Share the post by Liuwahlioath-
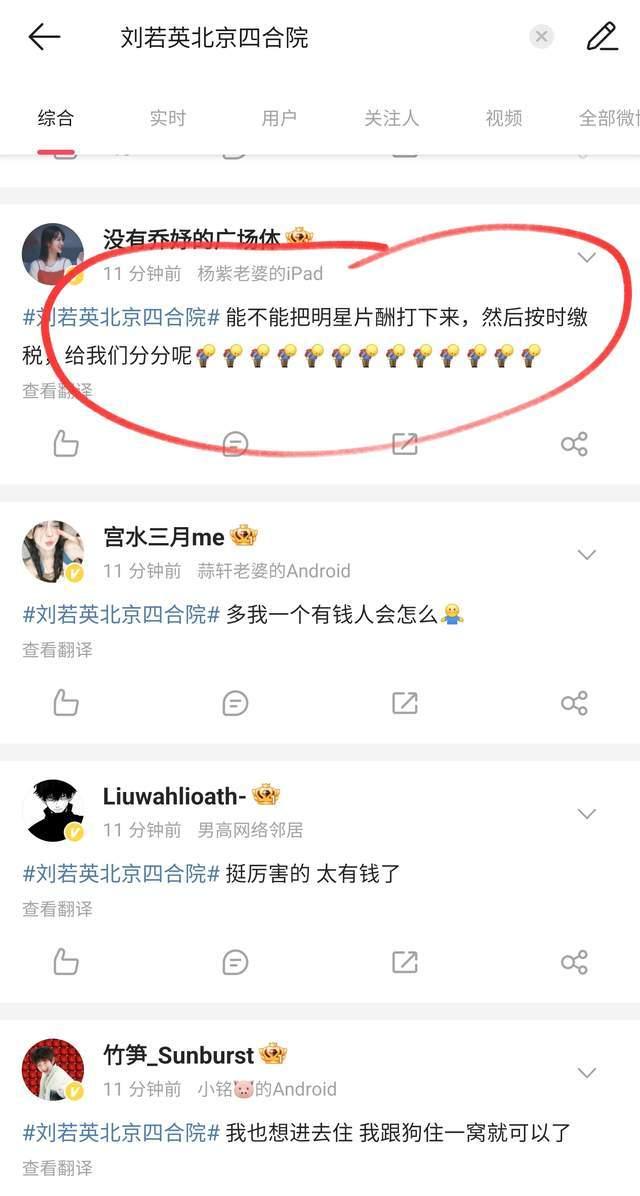 [x=574, y=962]
